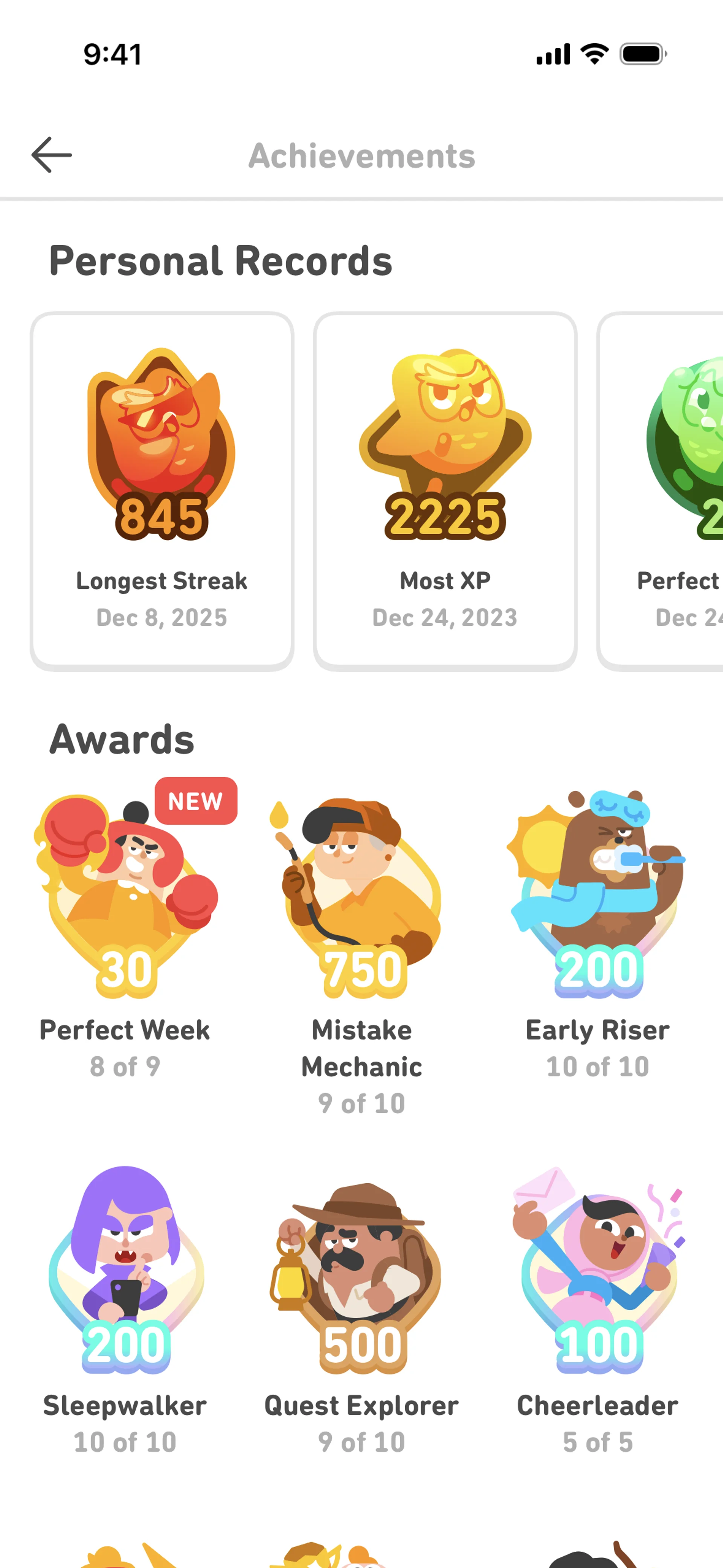Open the Most XP record card
This screenshot has height=1568, width=723.
445,491
